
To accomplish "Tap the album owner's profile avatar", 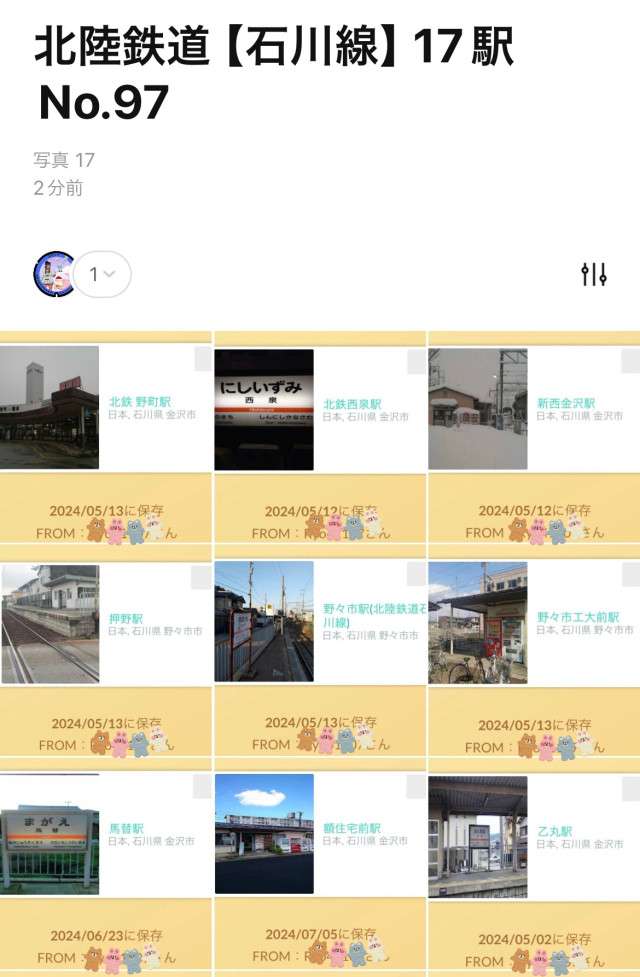I will click(x=54, y=274).
